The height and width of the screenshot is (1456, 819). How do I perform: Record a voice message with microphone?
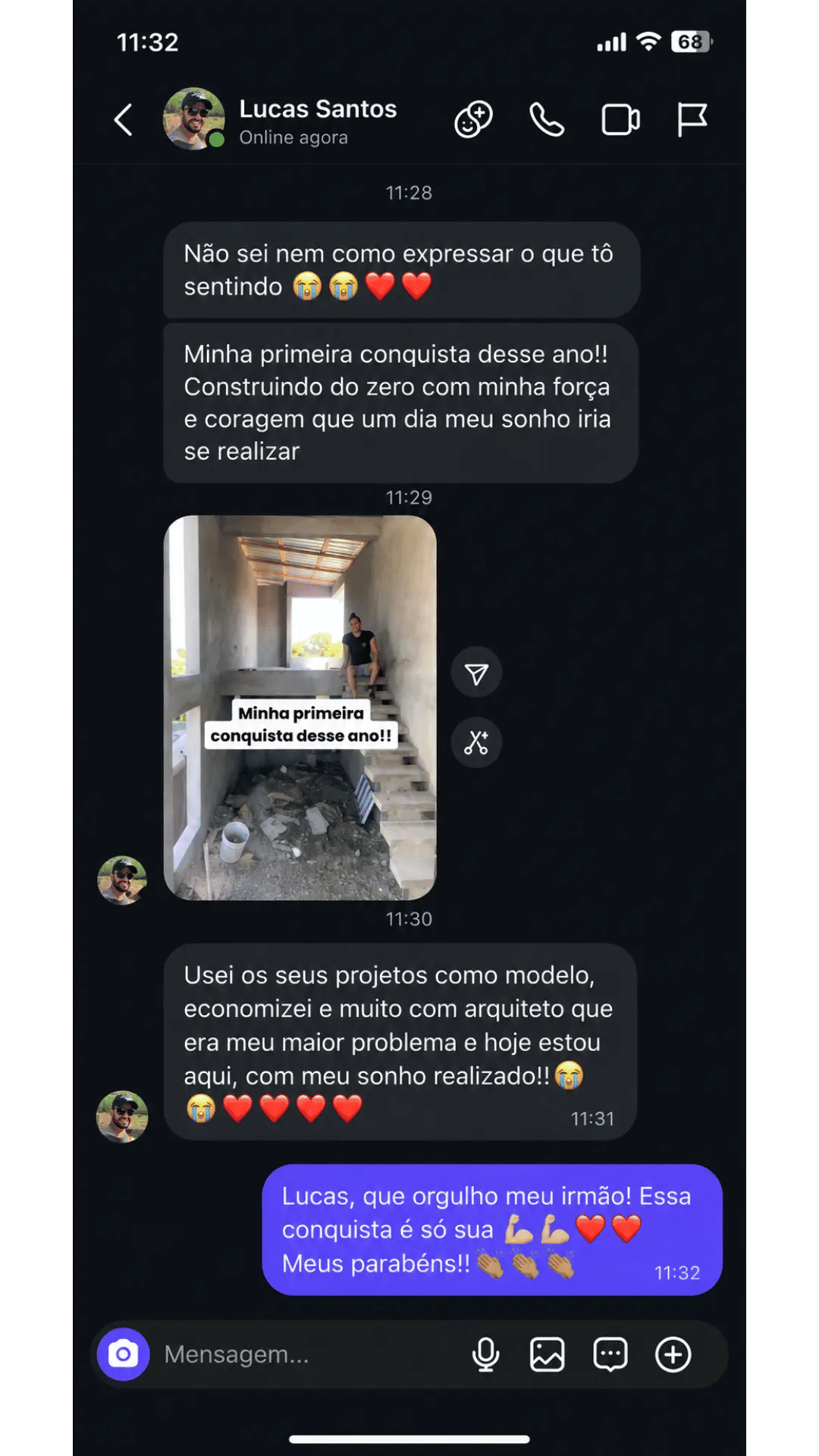(x=485, y=1354)
